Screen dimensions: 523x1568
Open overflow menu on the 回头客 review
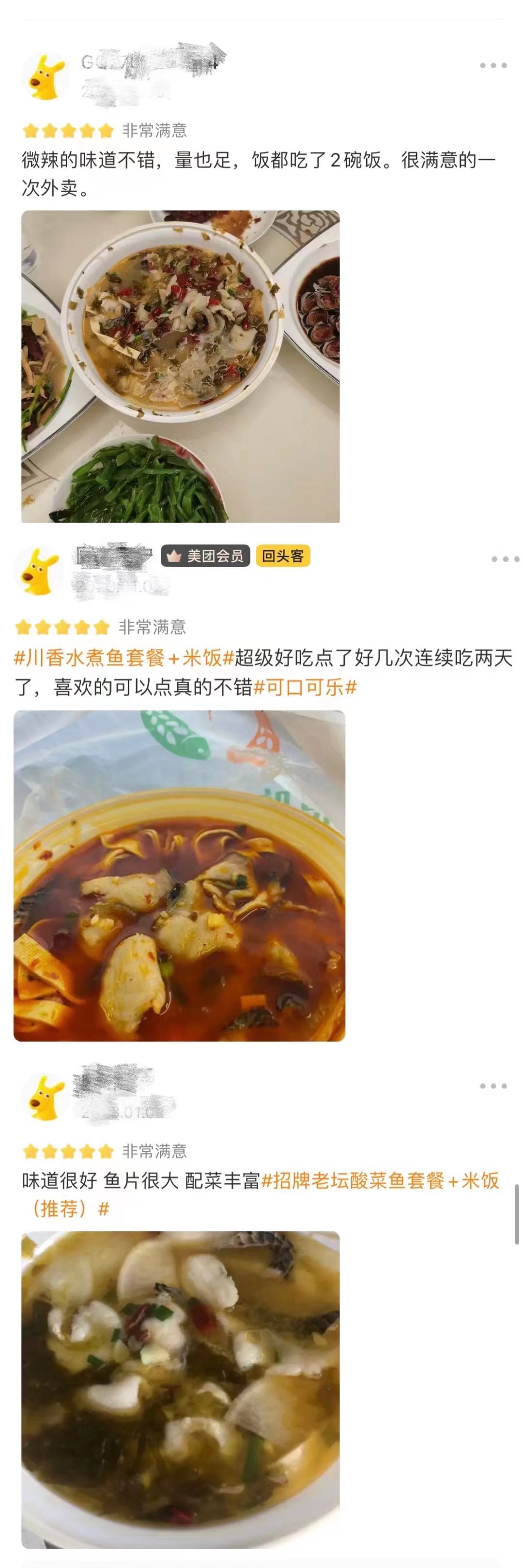coord(505,559)
